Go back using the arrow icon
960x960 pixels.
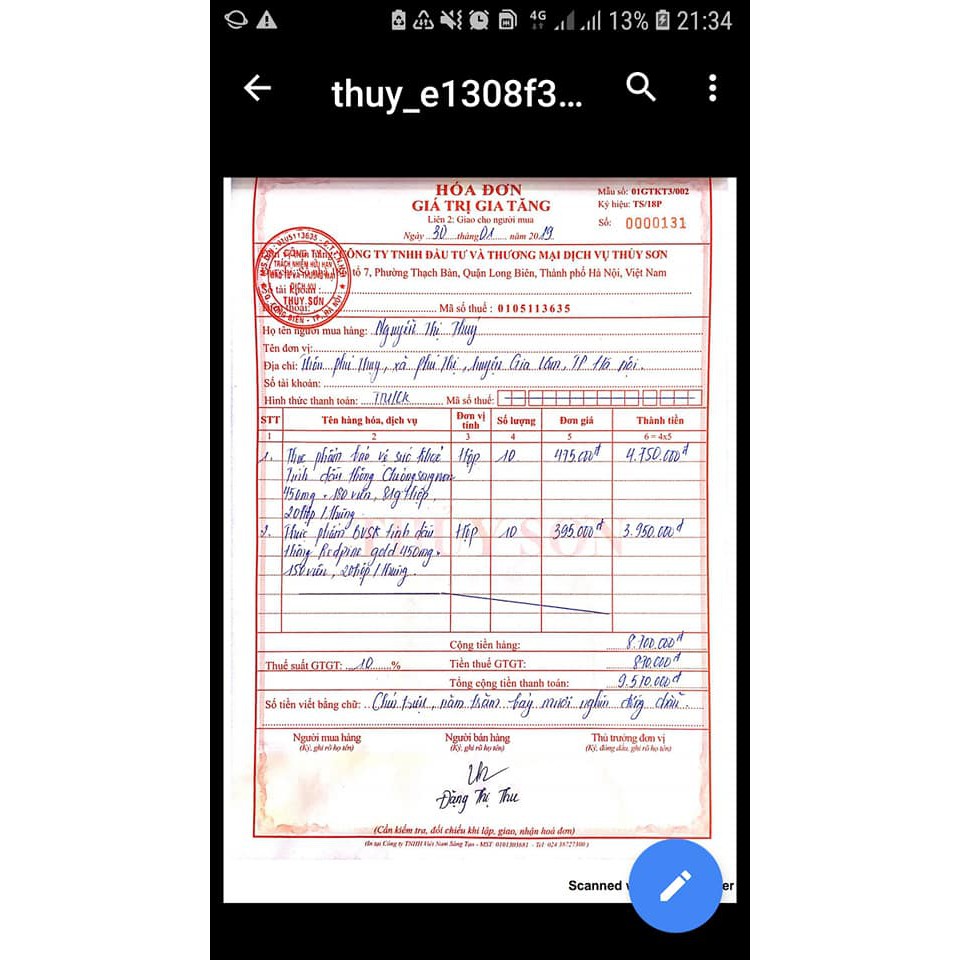pyautogui.click(x=258, y=89)
